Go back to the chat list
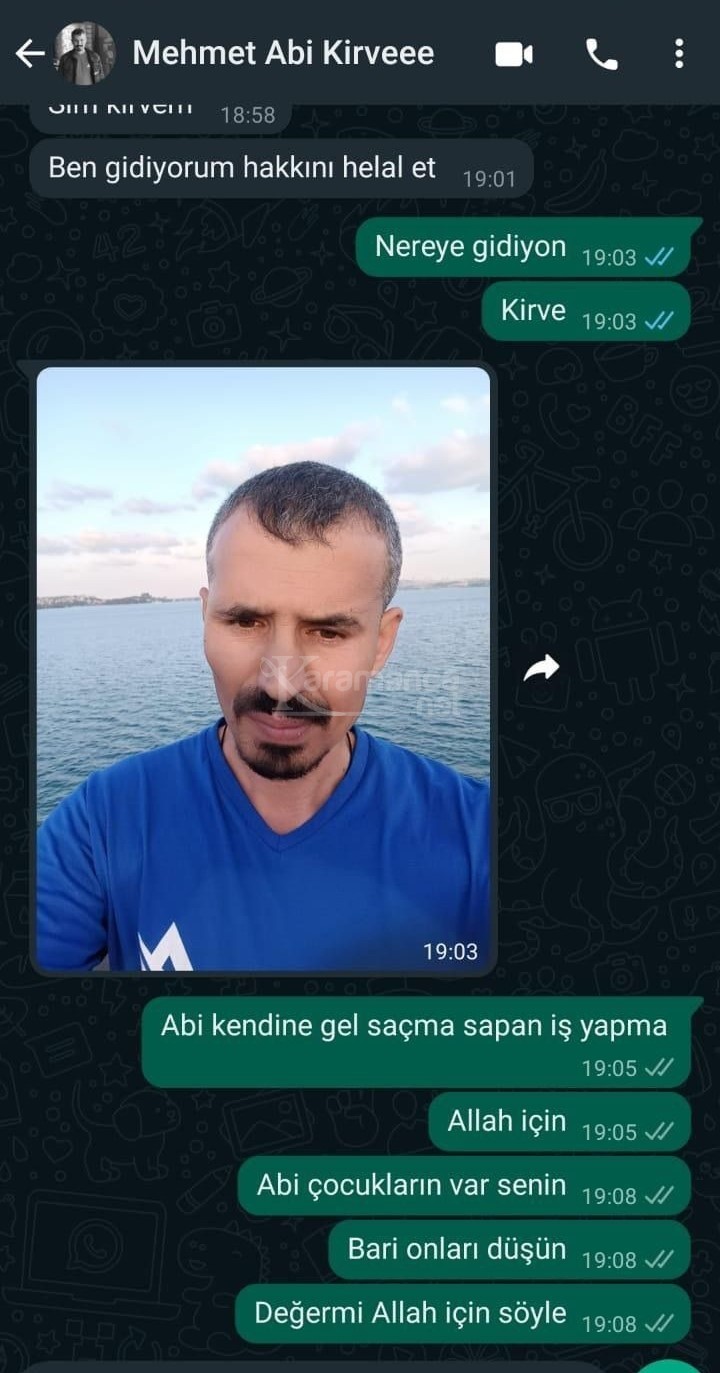This screenshot has width=720, height=1373. click(30, 54)
